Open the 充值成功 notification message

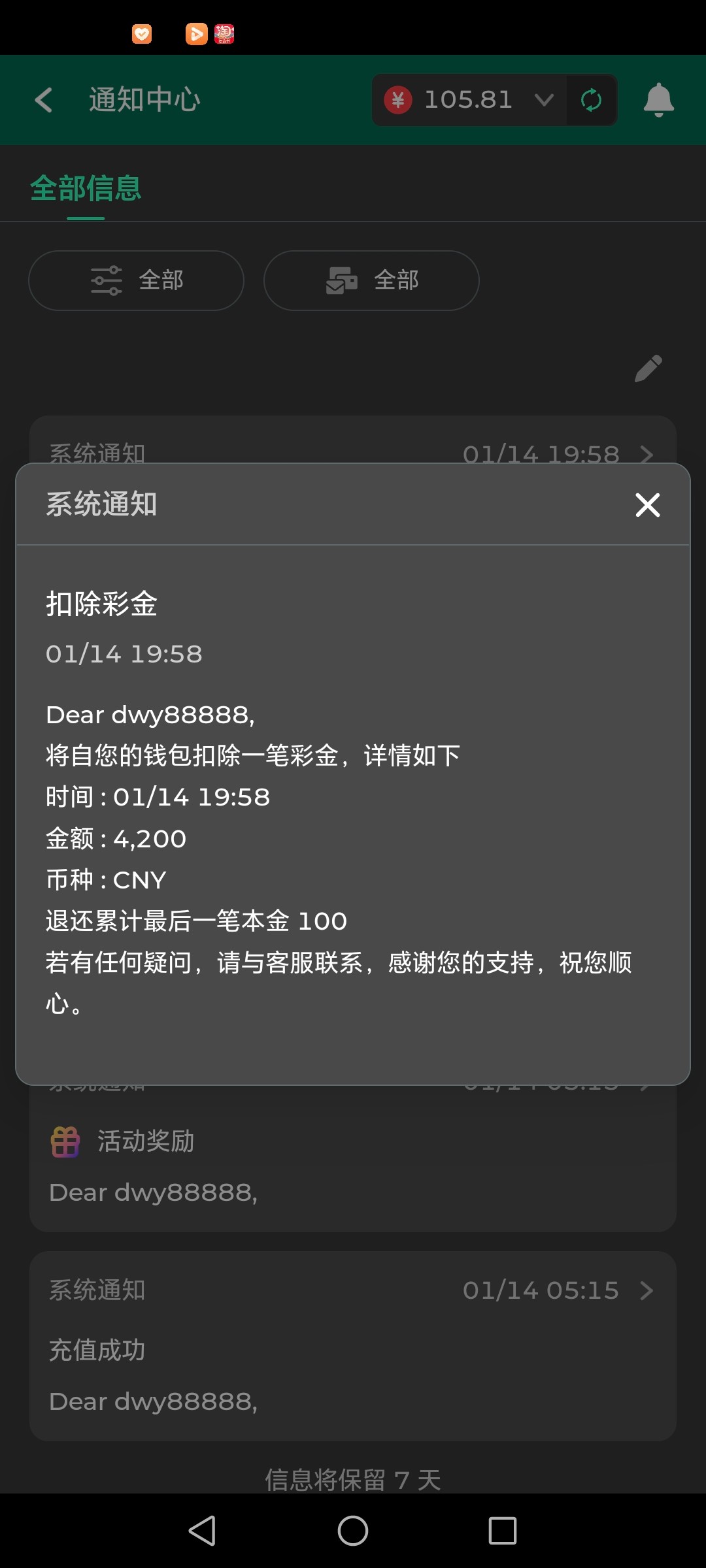click(353, 1348)
